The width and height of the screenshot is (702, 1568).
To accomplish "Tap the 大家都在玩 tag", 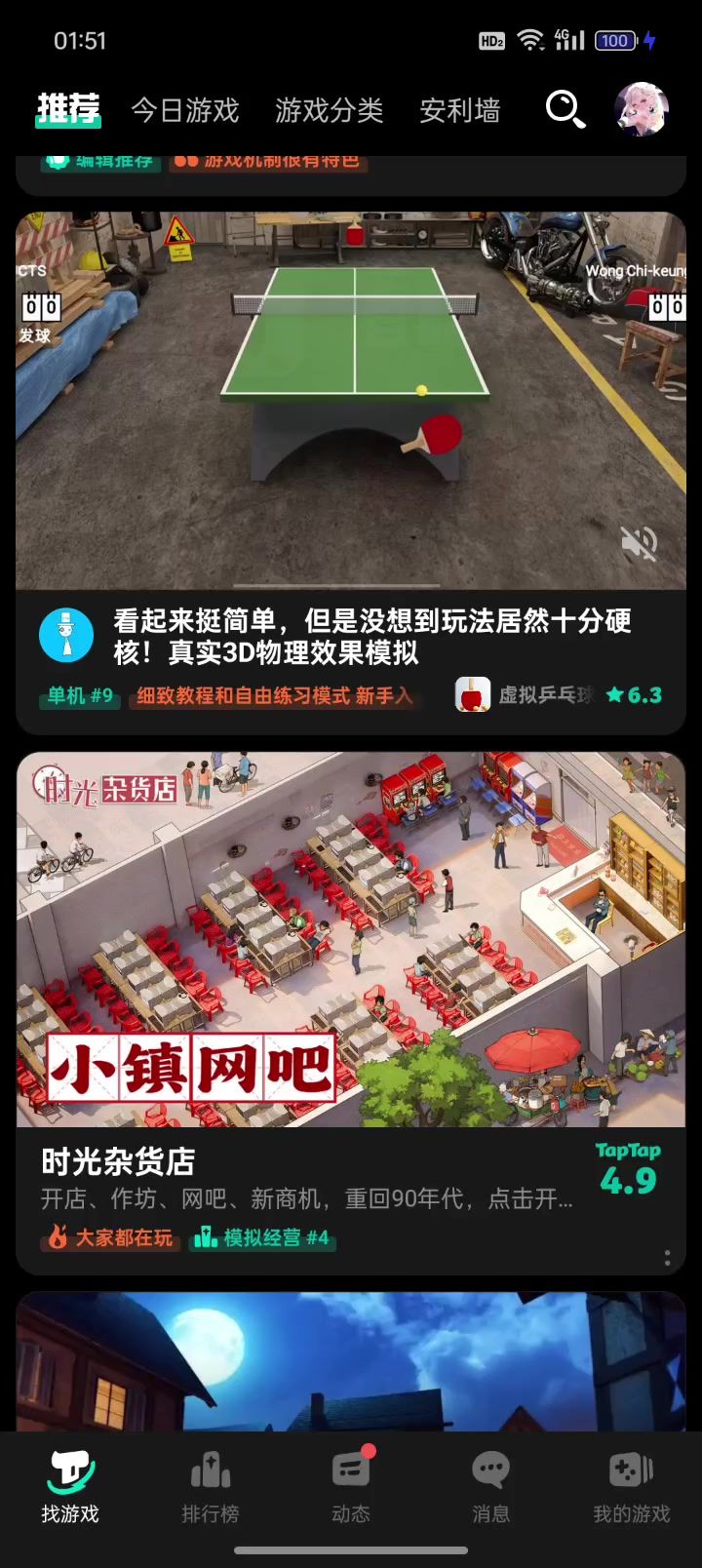I will [x=110, y=1237].
